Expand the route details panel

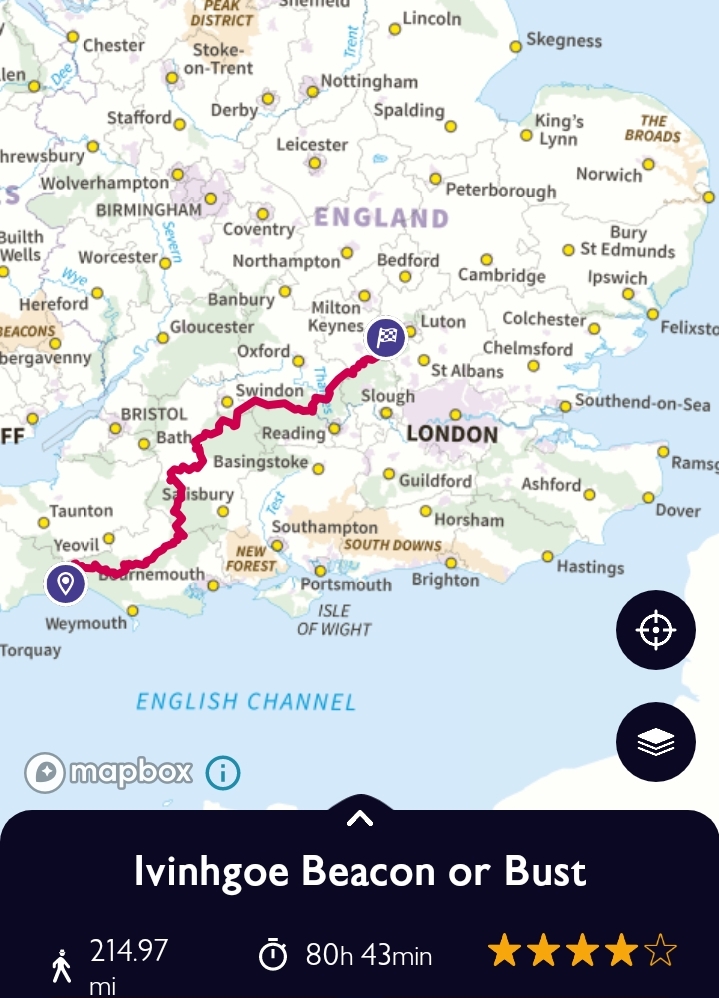tap(359, 819)
